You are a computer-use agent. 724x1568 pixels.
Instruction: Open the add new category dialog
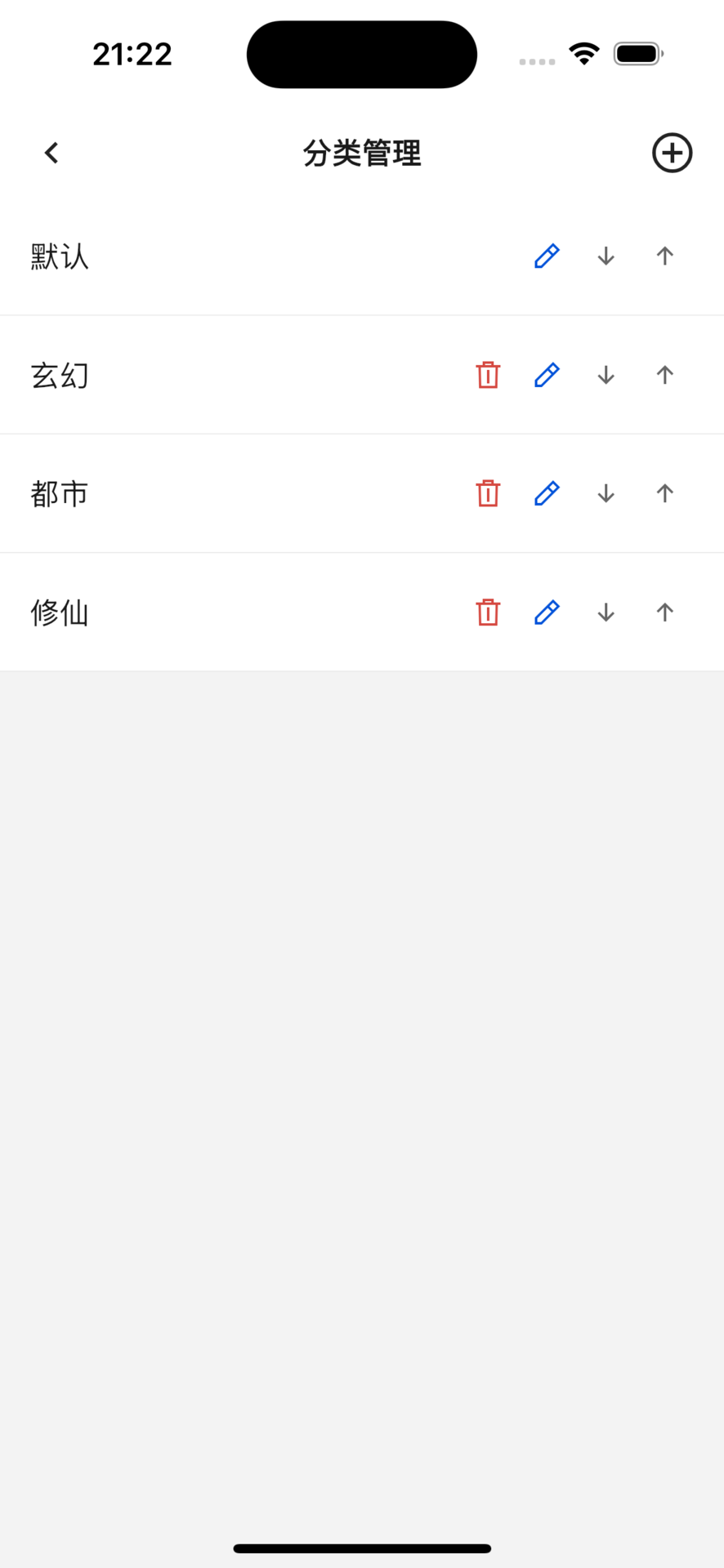(x=672, y=153)
